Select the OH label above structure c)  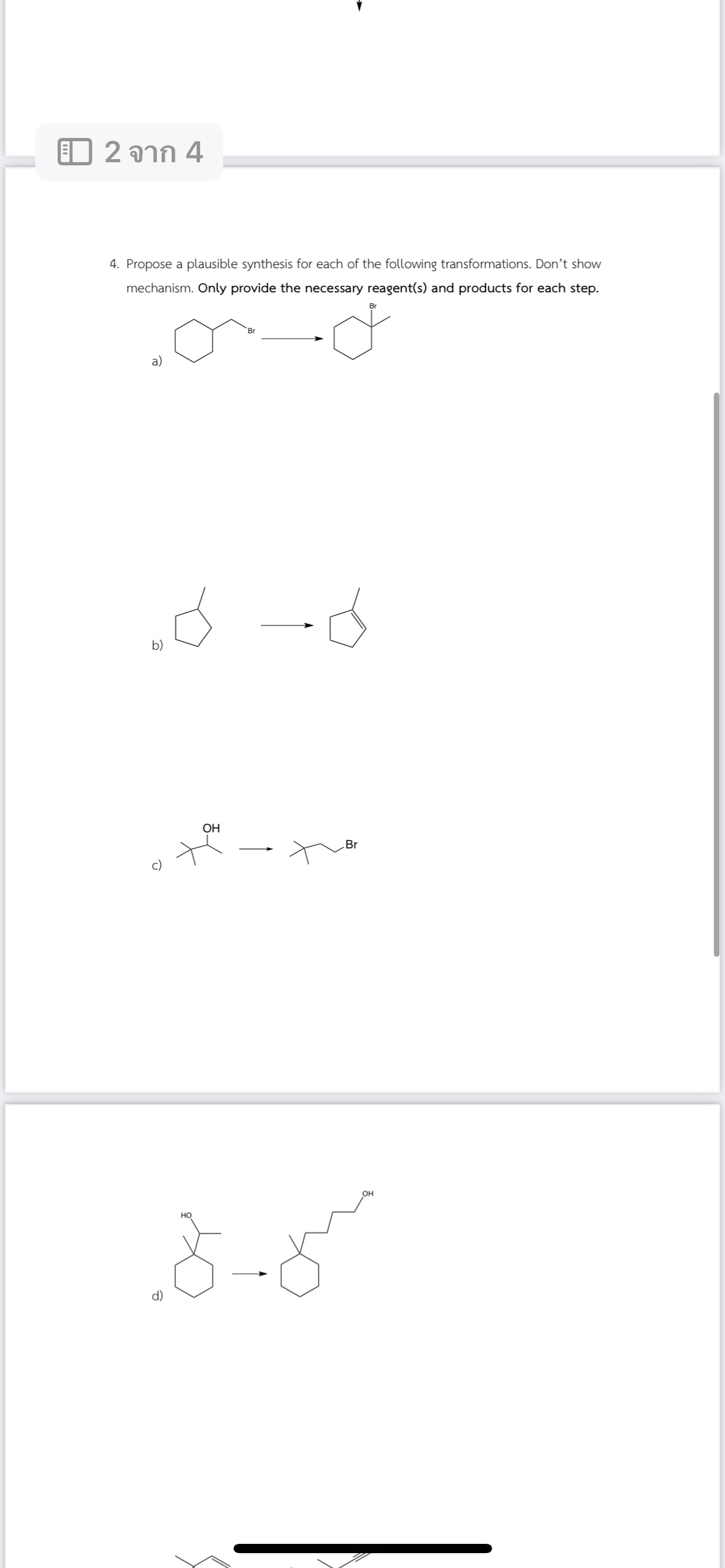click(211, 828)
